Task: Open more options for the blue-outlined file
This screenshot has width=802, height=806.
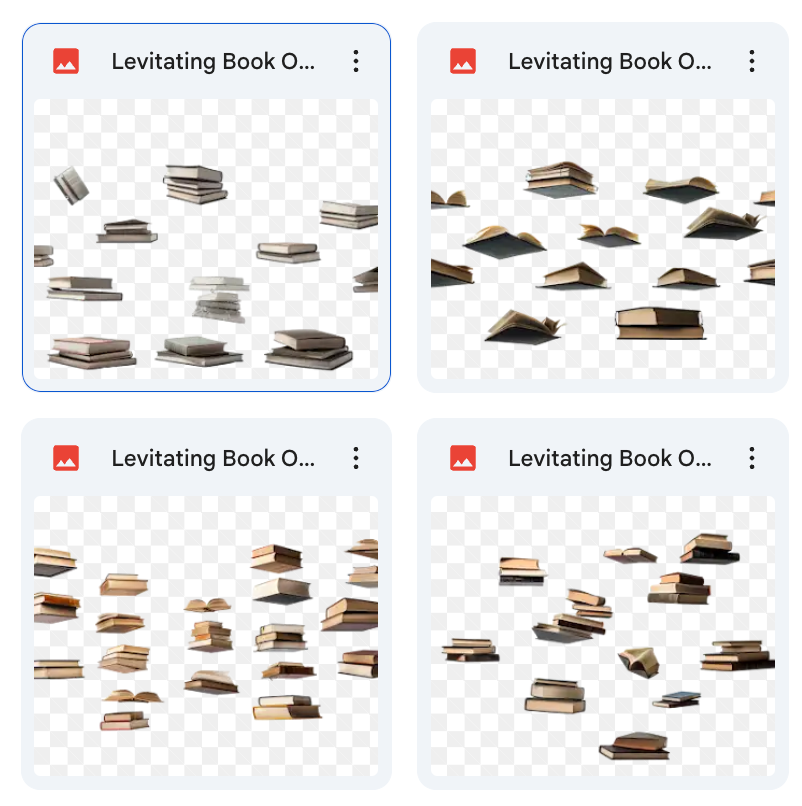Action: [x=355, y=61]
